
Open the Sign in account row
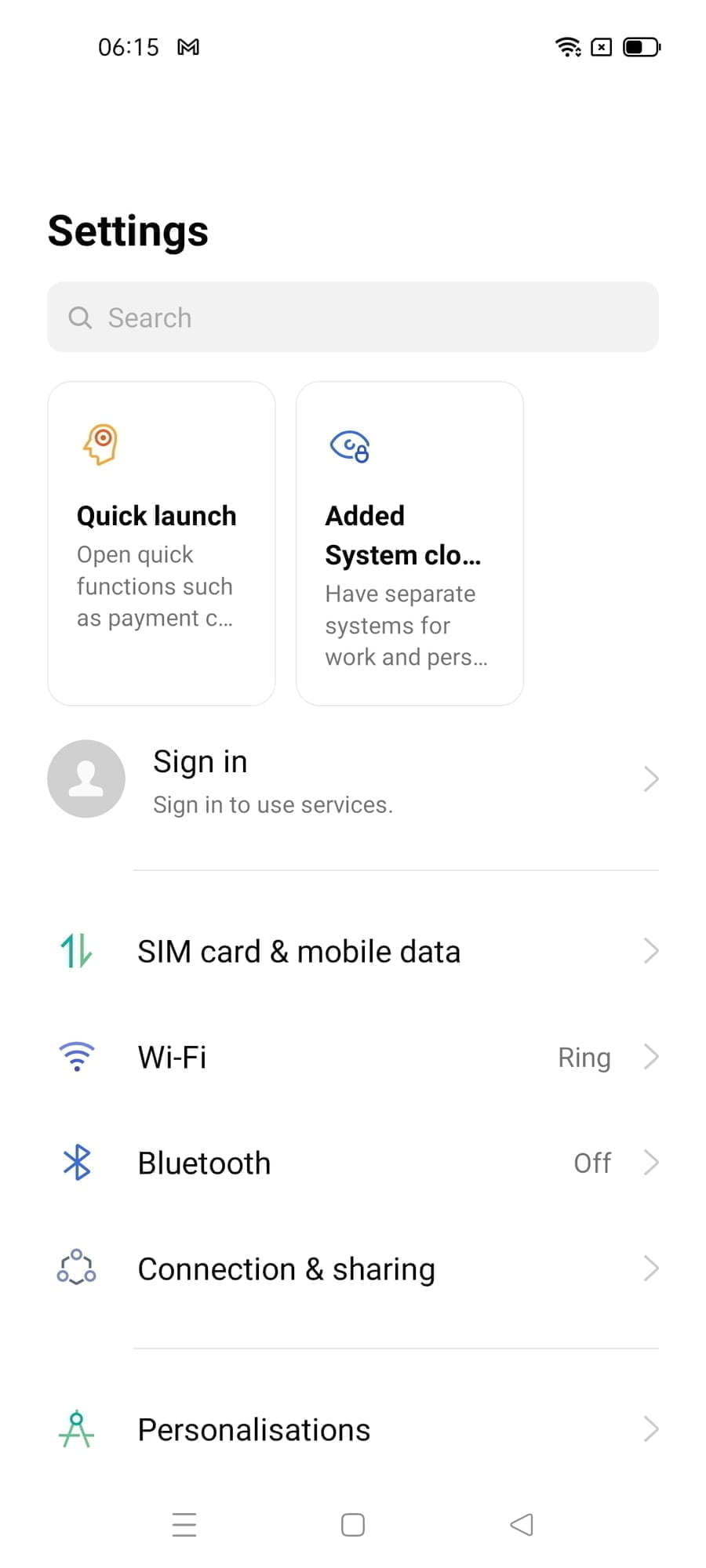point(353,779)
